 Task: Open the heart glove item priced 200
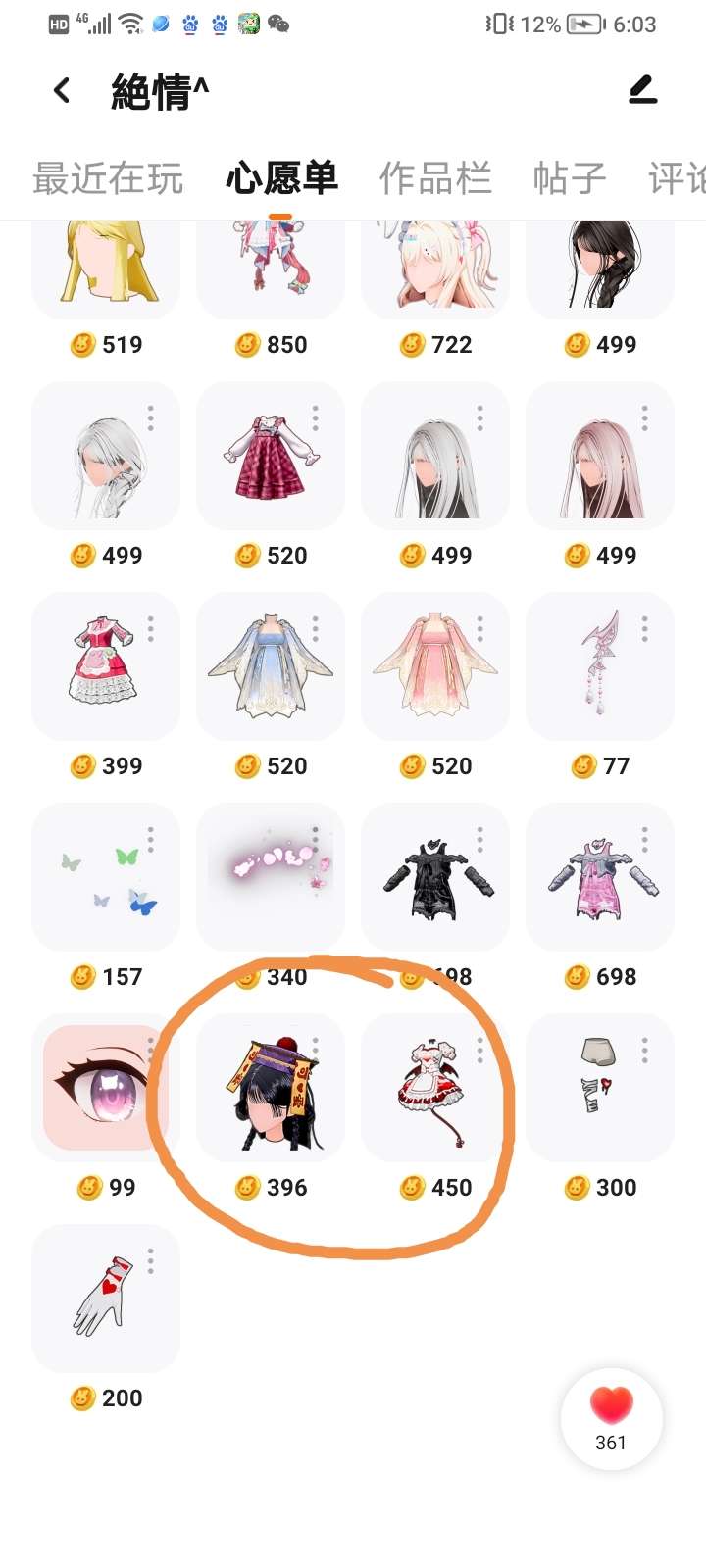click(x=105, y=1298)
